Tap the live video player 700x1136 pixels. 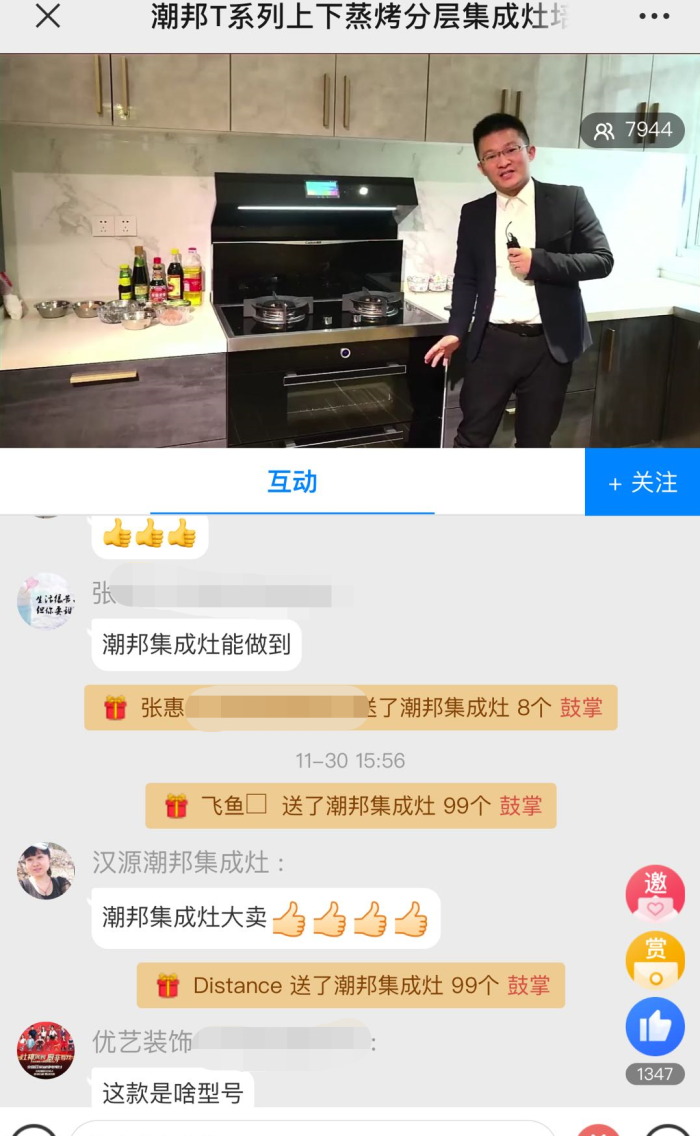click(350, 250)
